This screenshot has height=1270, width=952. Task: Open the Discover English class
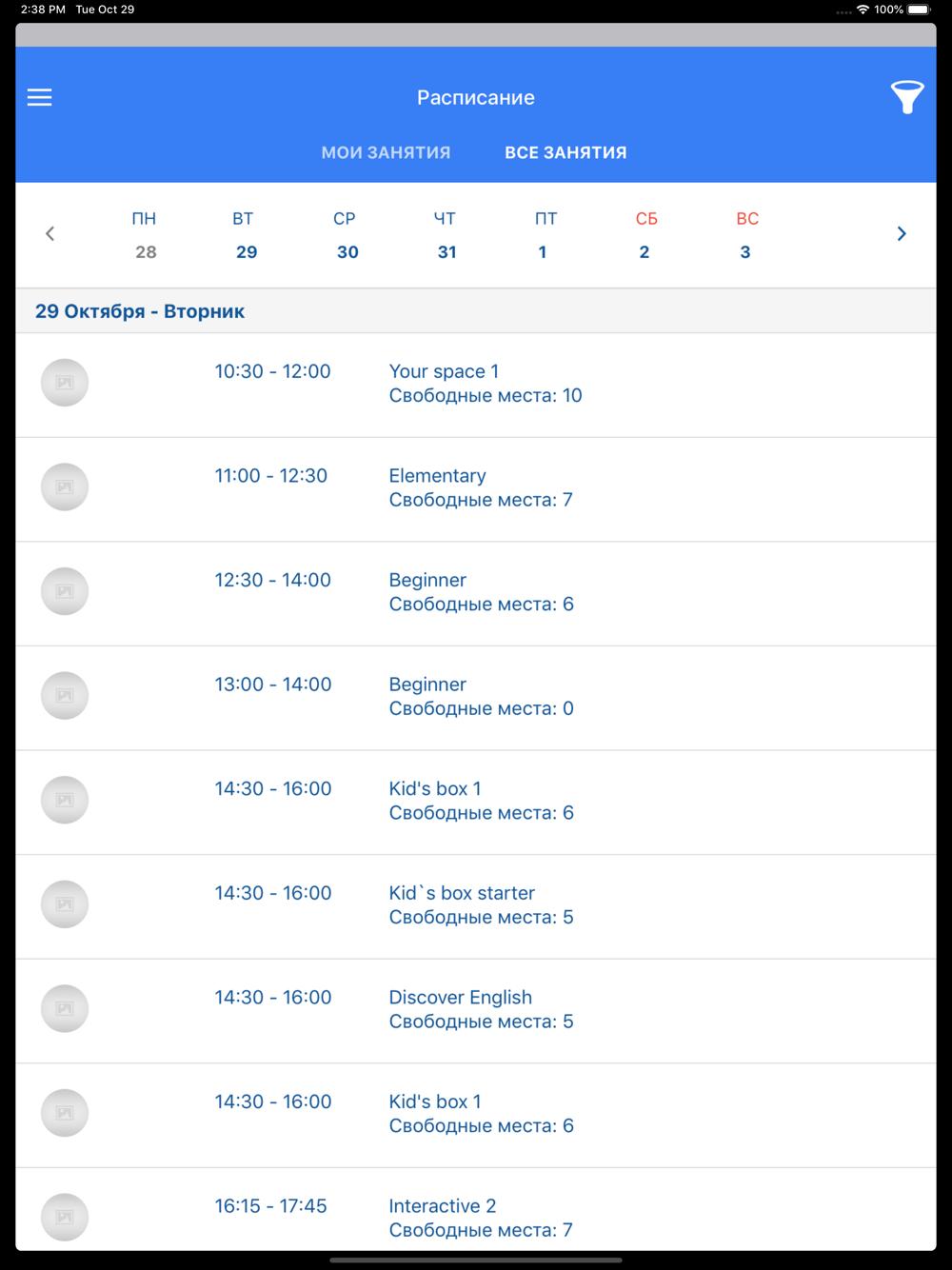(x=476, y=1011)
